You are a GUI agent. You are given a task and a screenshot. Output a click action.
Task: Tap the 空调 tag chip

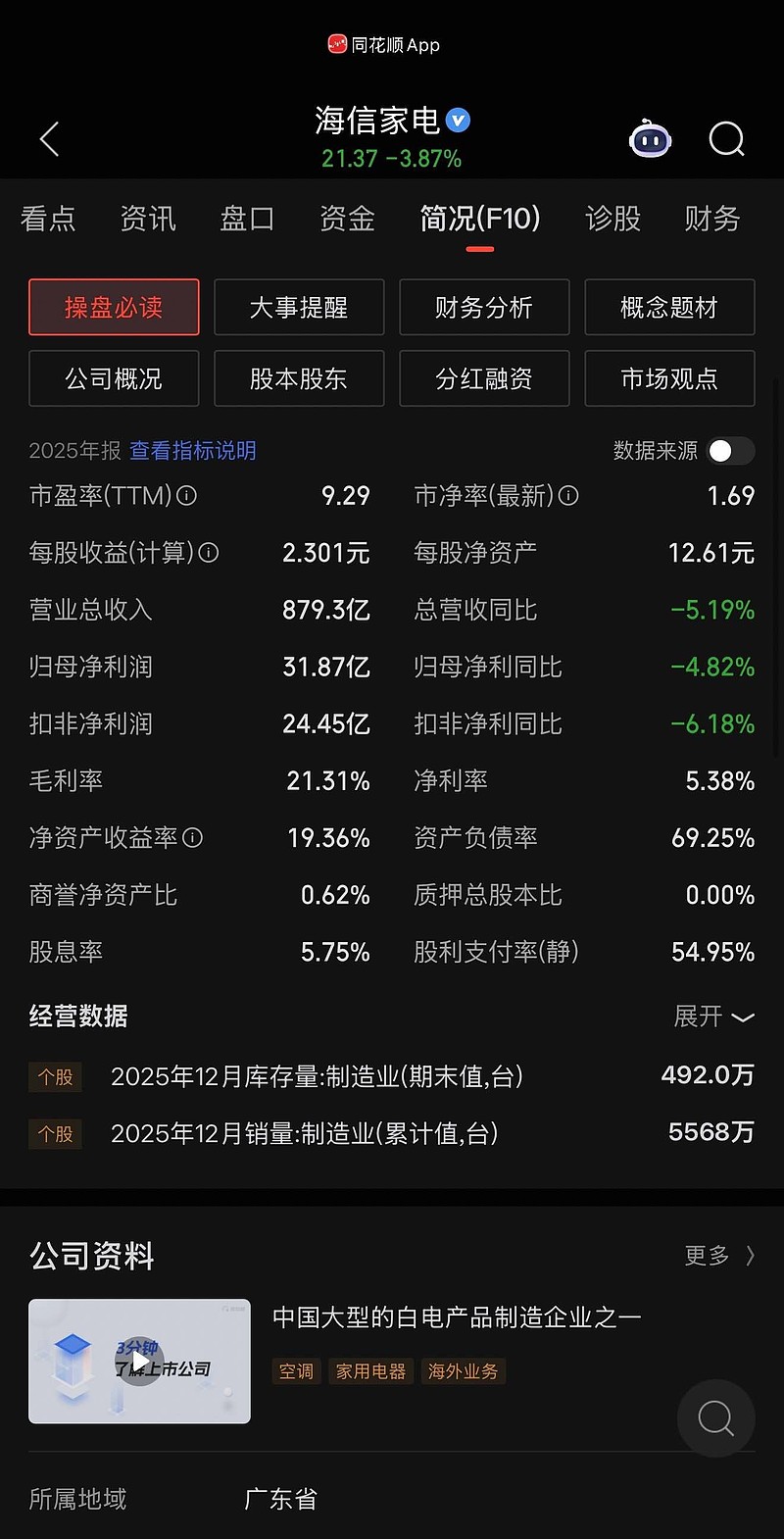pos(296,1371)
